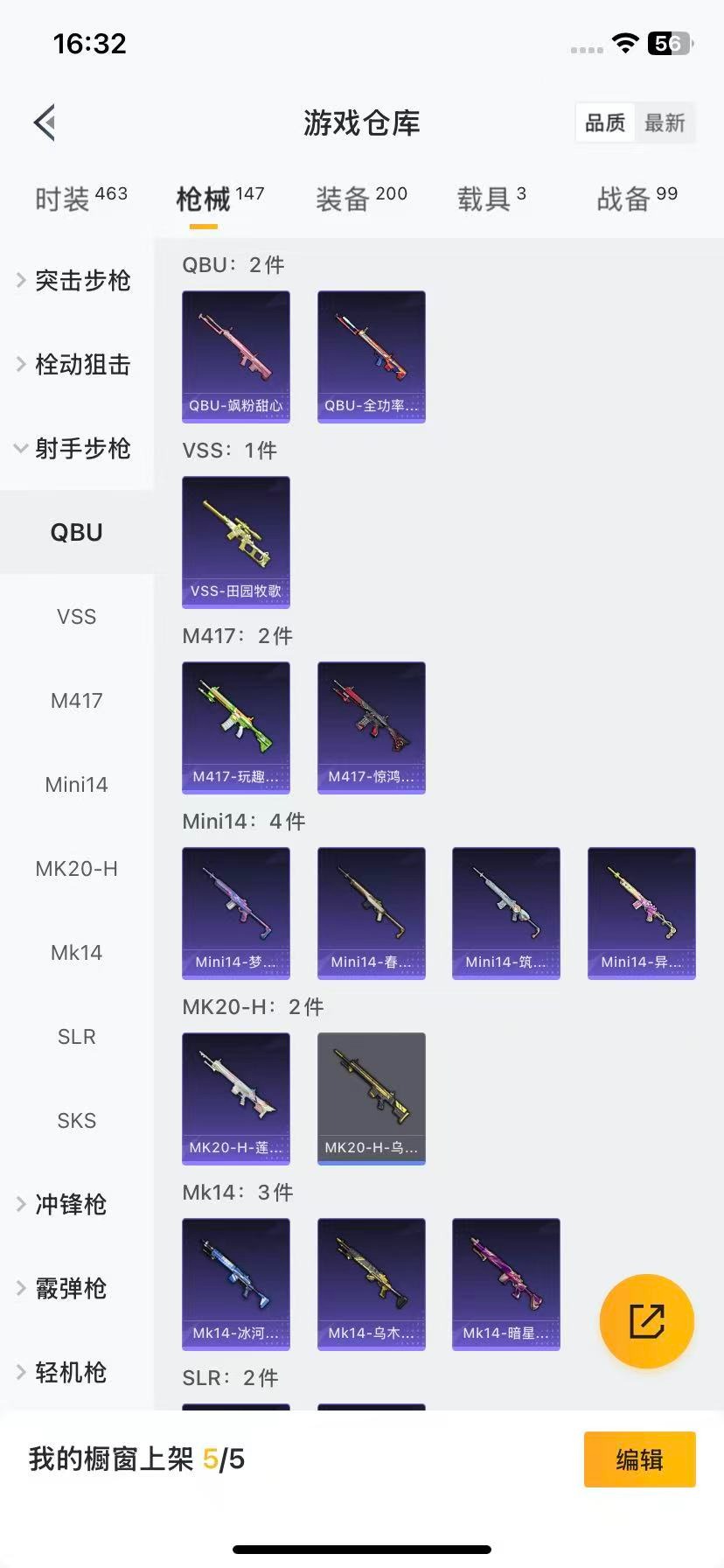The image size is (724, 1568).
Task: Open the QBU-飒粉甜心 weapon card
Action: pyautogui.click(x=235, y=356)
